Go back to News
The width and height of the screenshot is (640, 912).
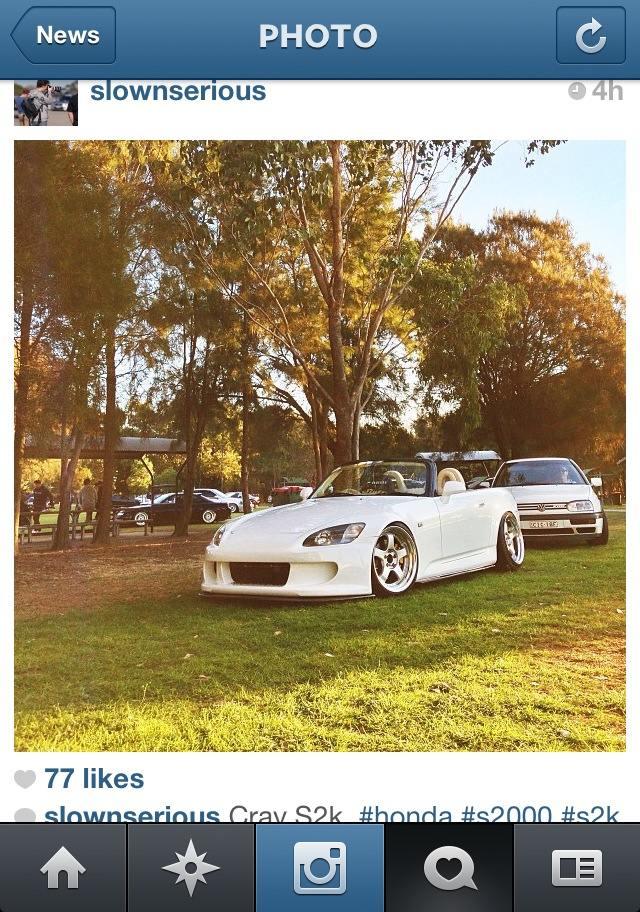[64, 35]
